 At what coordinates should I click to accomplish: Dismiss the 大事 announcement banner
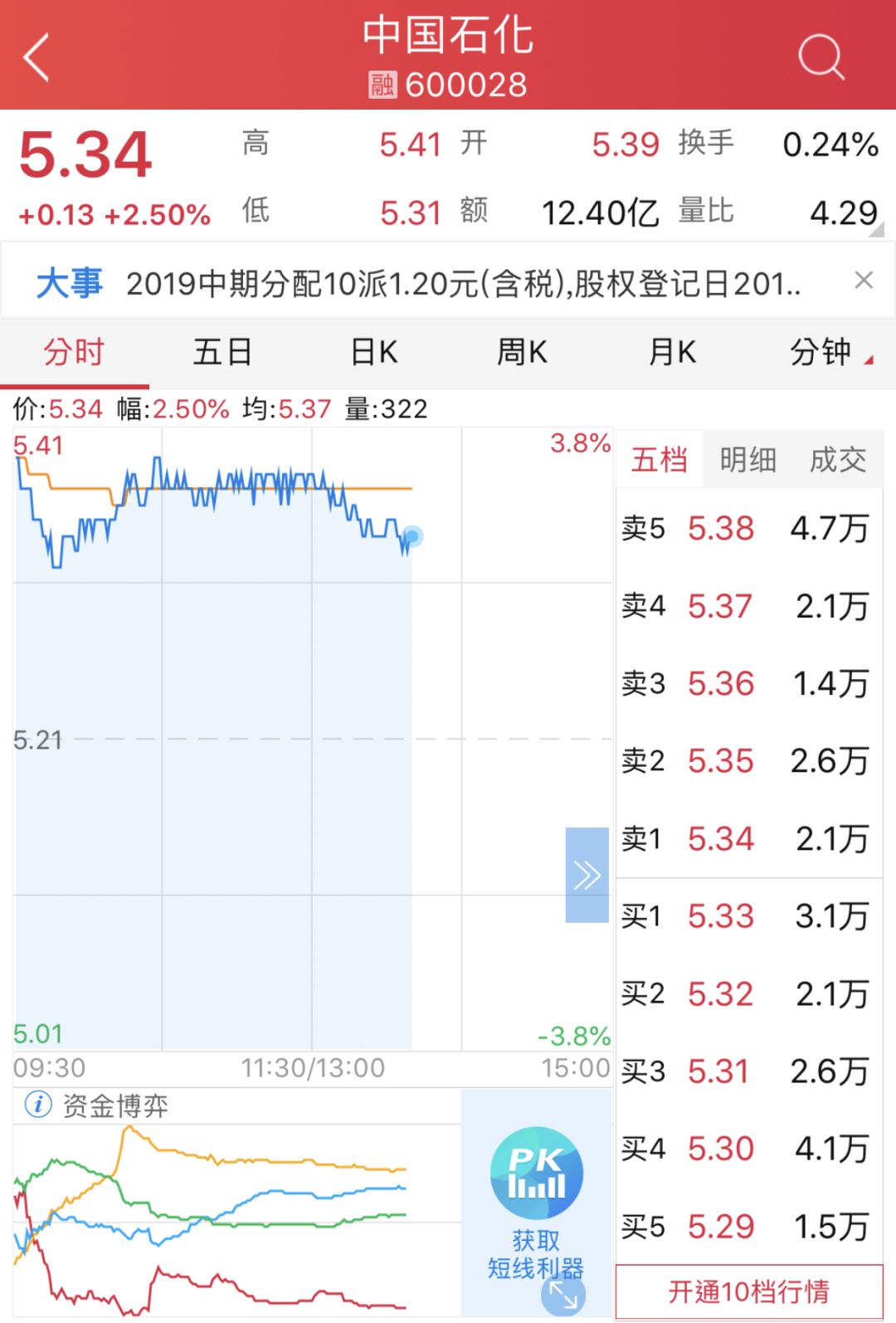[864, 281]
